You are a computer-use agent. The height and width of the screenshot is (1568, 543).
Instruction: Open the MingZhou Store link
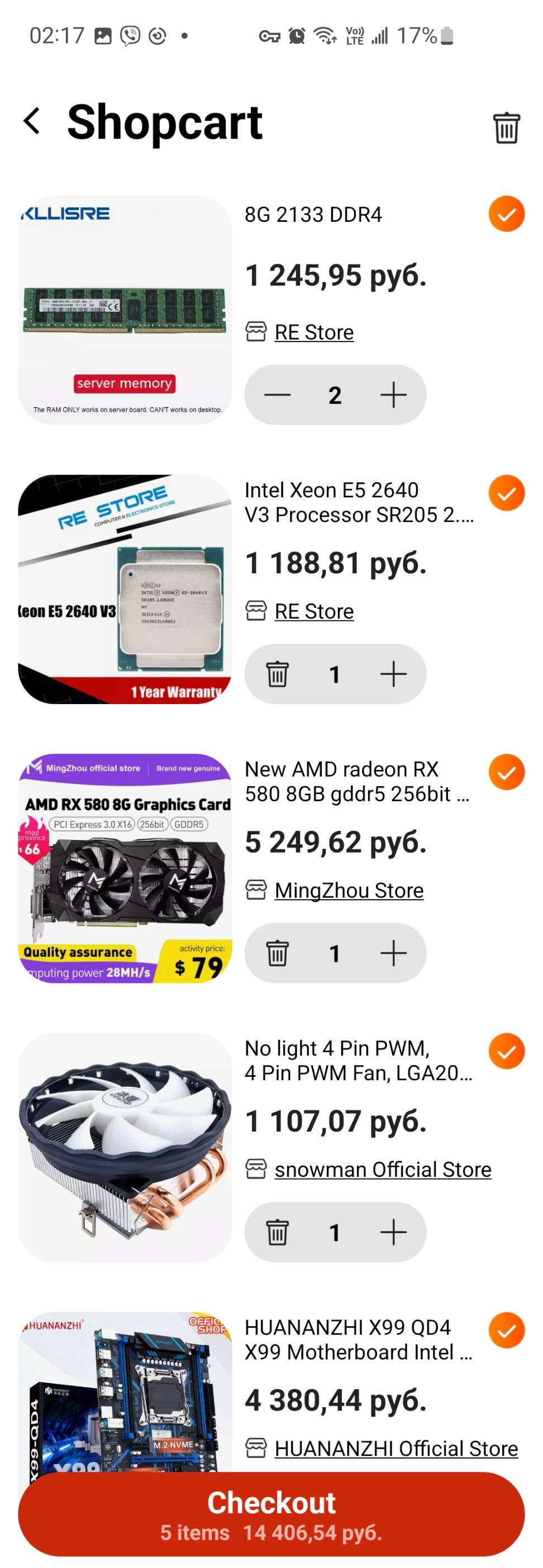[348, 891]
